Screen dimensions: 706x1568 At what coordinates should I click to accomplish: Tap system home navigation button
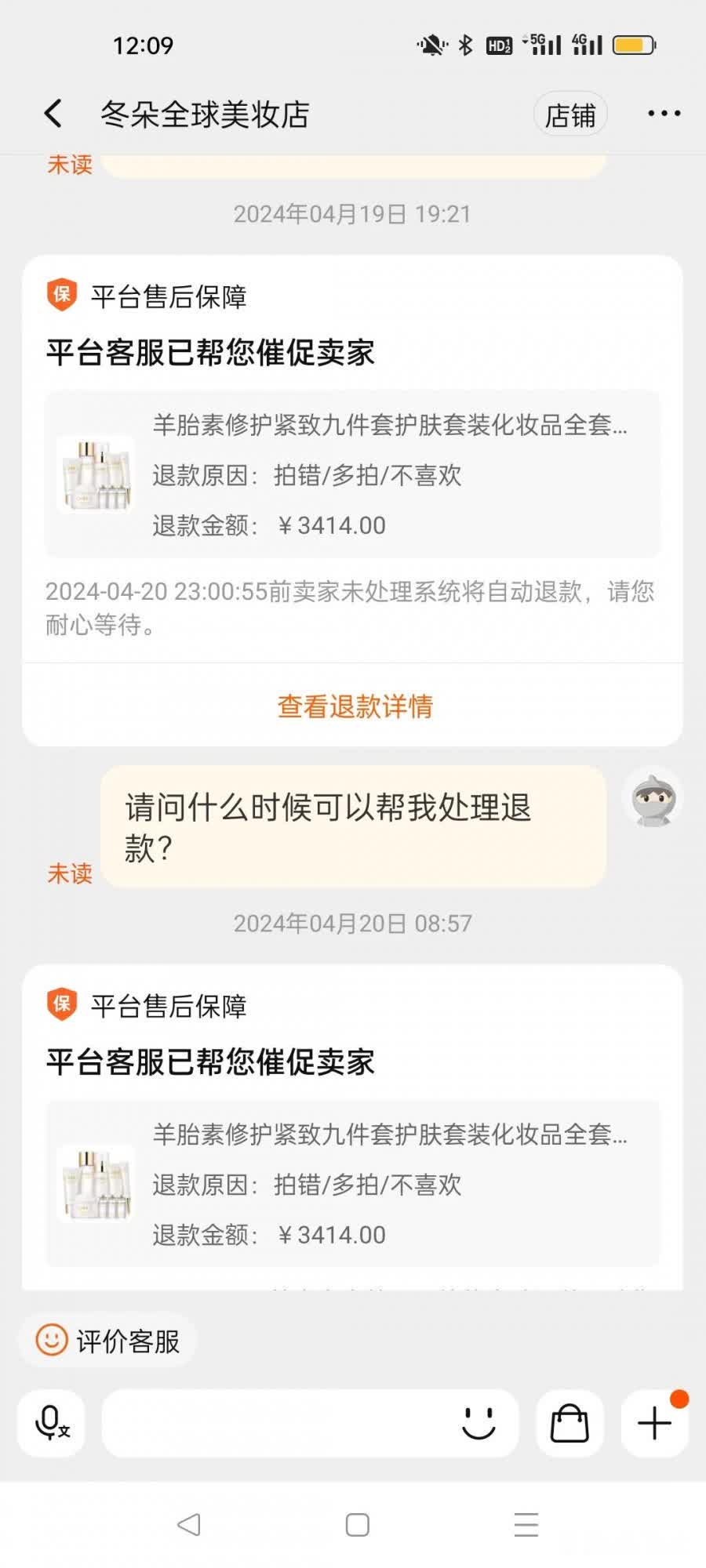tap(357, 1525)
